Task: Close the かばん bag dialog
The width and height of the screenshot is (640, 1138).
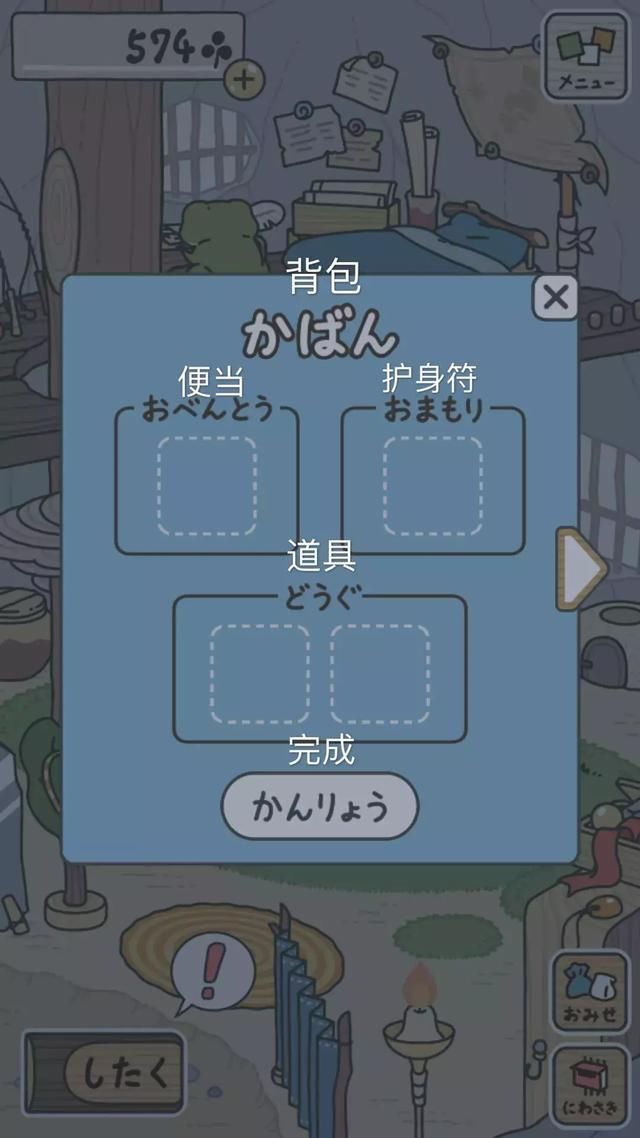Action: 555,297
